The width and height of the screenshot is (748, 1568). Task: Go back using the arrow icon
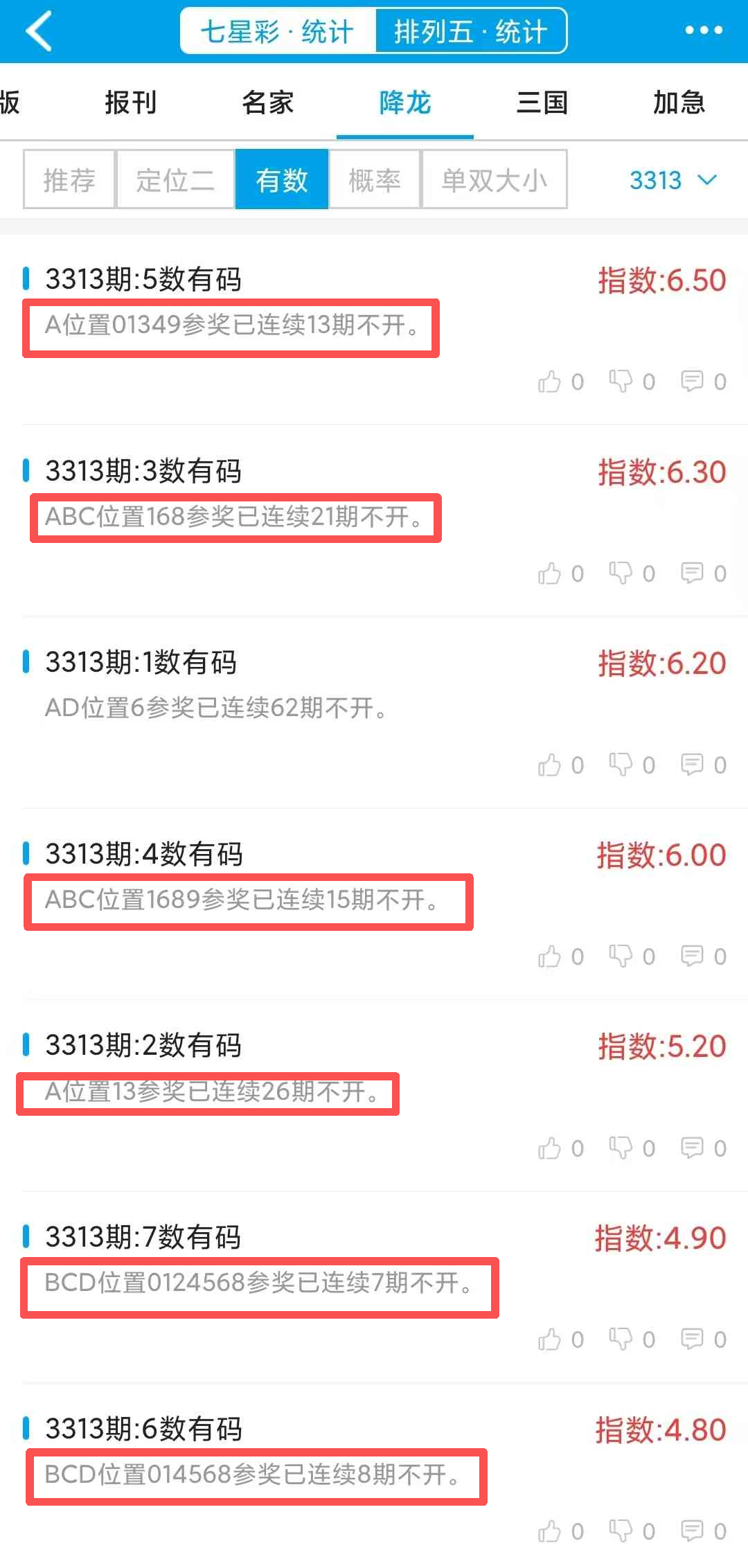39,31
